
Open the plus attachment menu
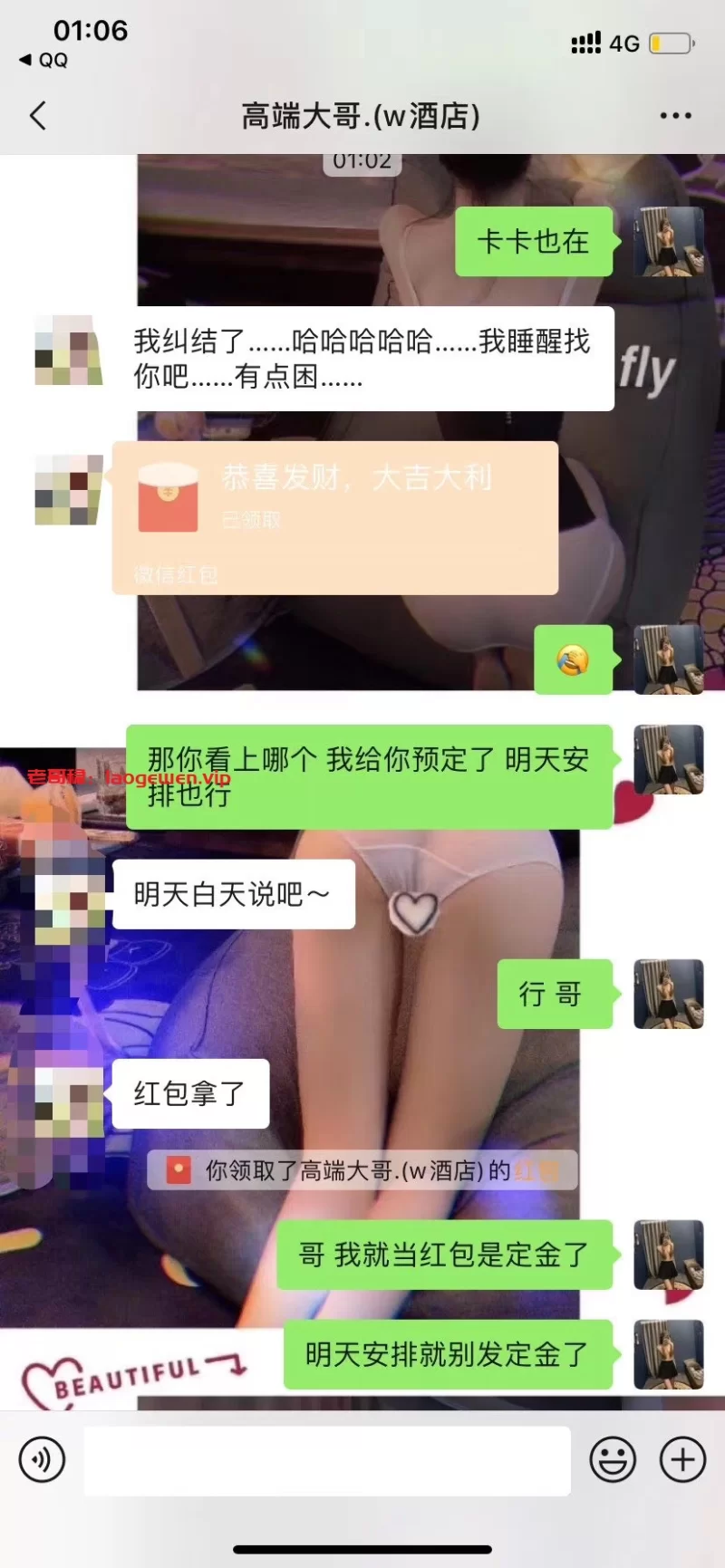682,1459
